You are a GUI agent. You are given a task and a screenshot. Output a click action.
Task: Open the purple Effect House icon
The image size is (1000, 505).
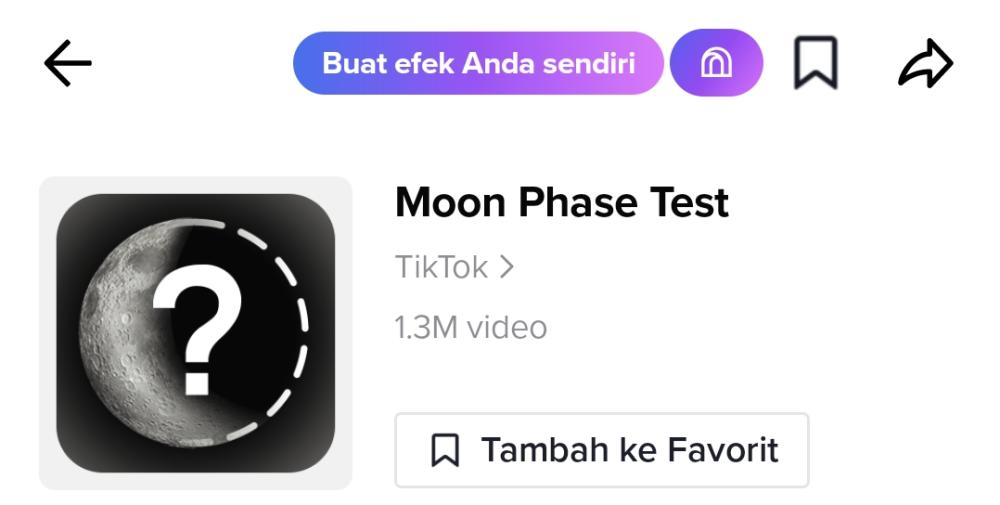(x=717, y=64)
